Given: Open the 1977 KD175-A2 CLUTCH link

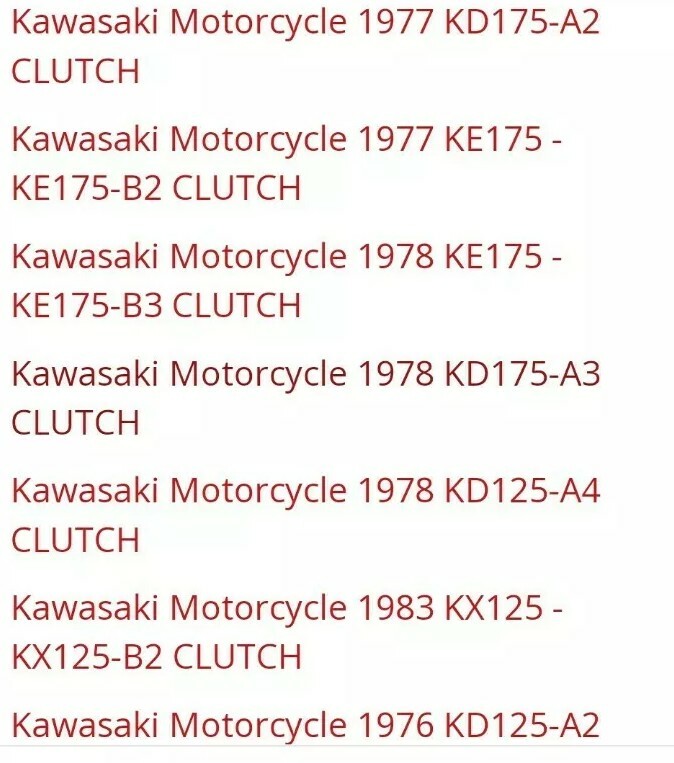Looking at the screenshot, I should [x=305, y=23].
